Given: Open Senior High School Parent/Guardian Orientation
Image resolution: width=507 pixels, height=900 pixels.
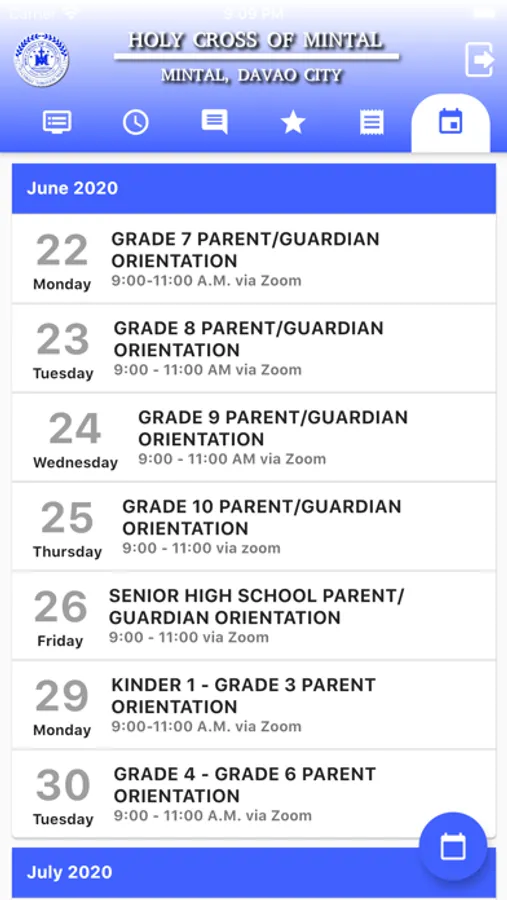Looking at the screenshot, I should point(254,616).
